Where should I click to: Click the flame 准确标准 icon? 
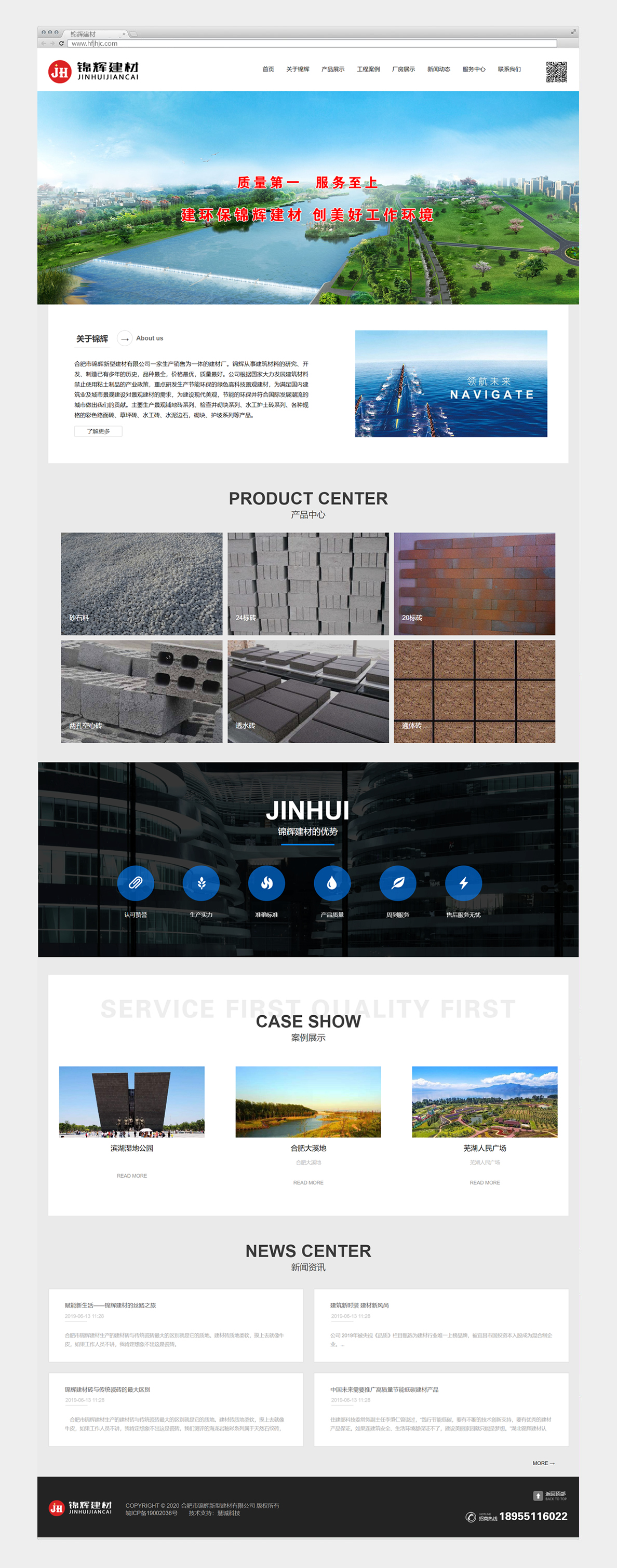[x=267, y=882]
